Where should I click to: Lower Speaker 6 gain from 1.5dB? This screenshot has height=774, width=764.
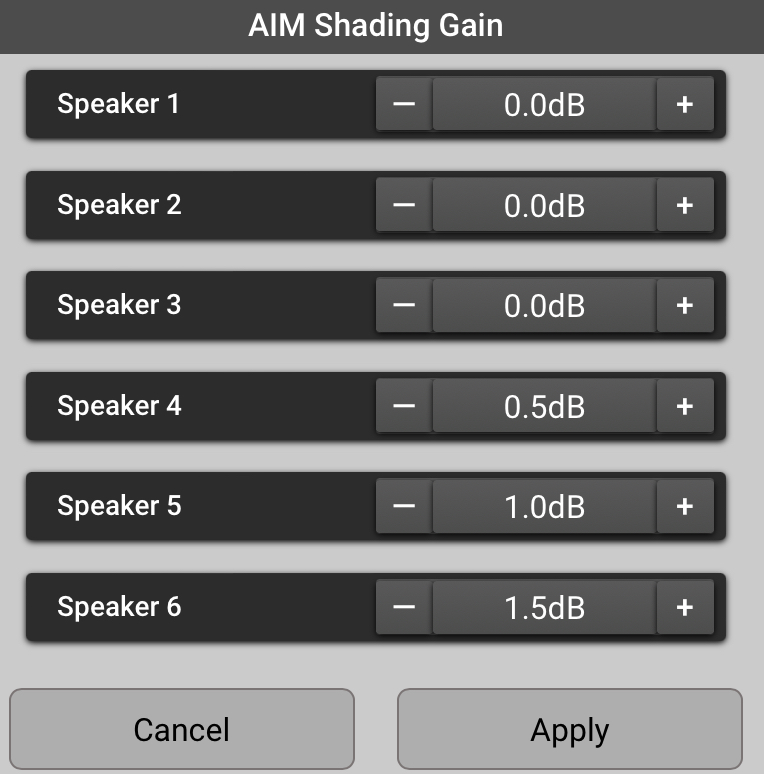[x=404, y=607]
